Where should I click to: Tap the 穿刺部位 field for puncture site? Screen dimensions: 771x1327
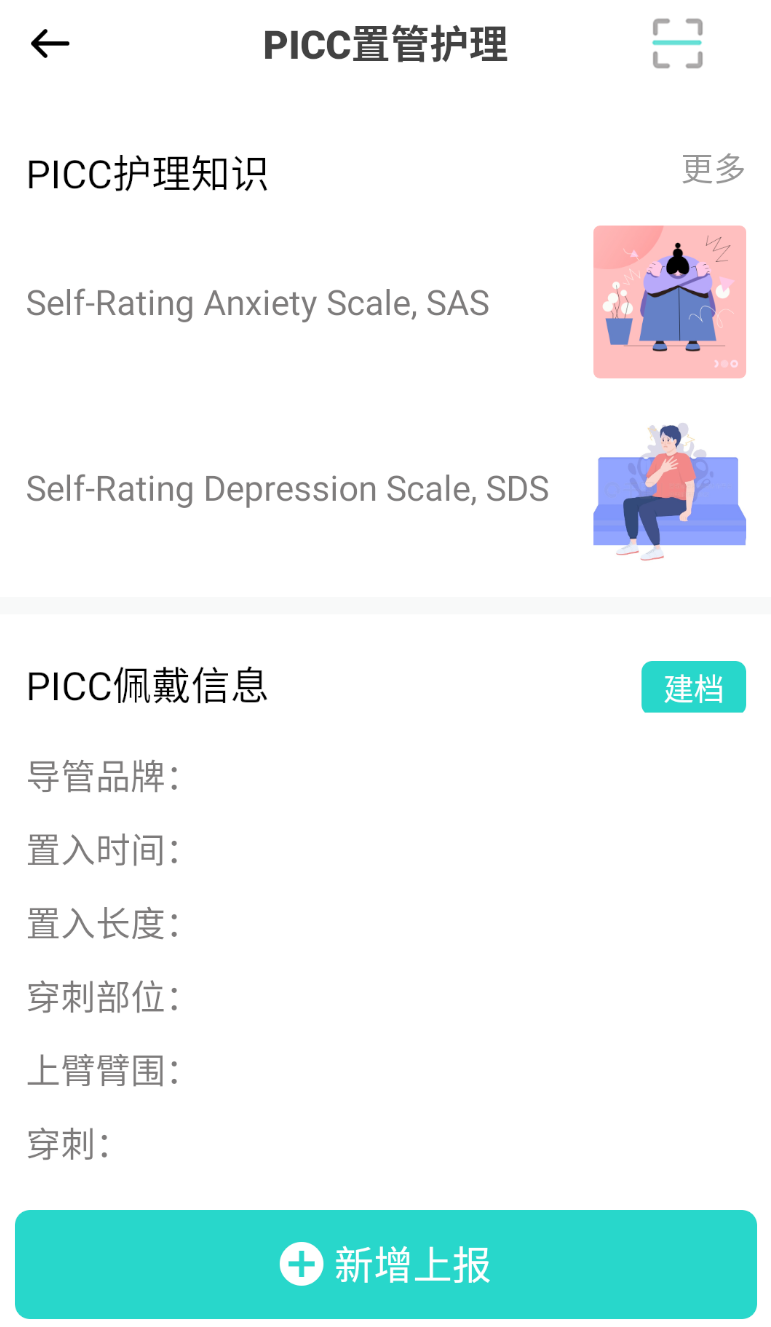pos(104,997)
